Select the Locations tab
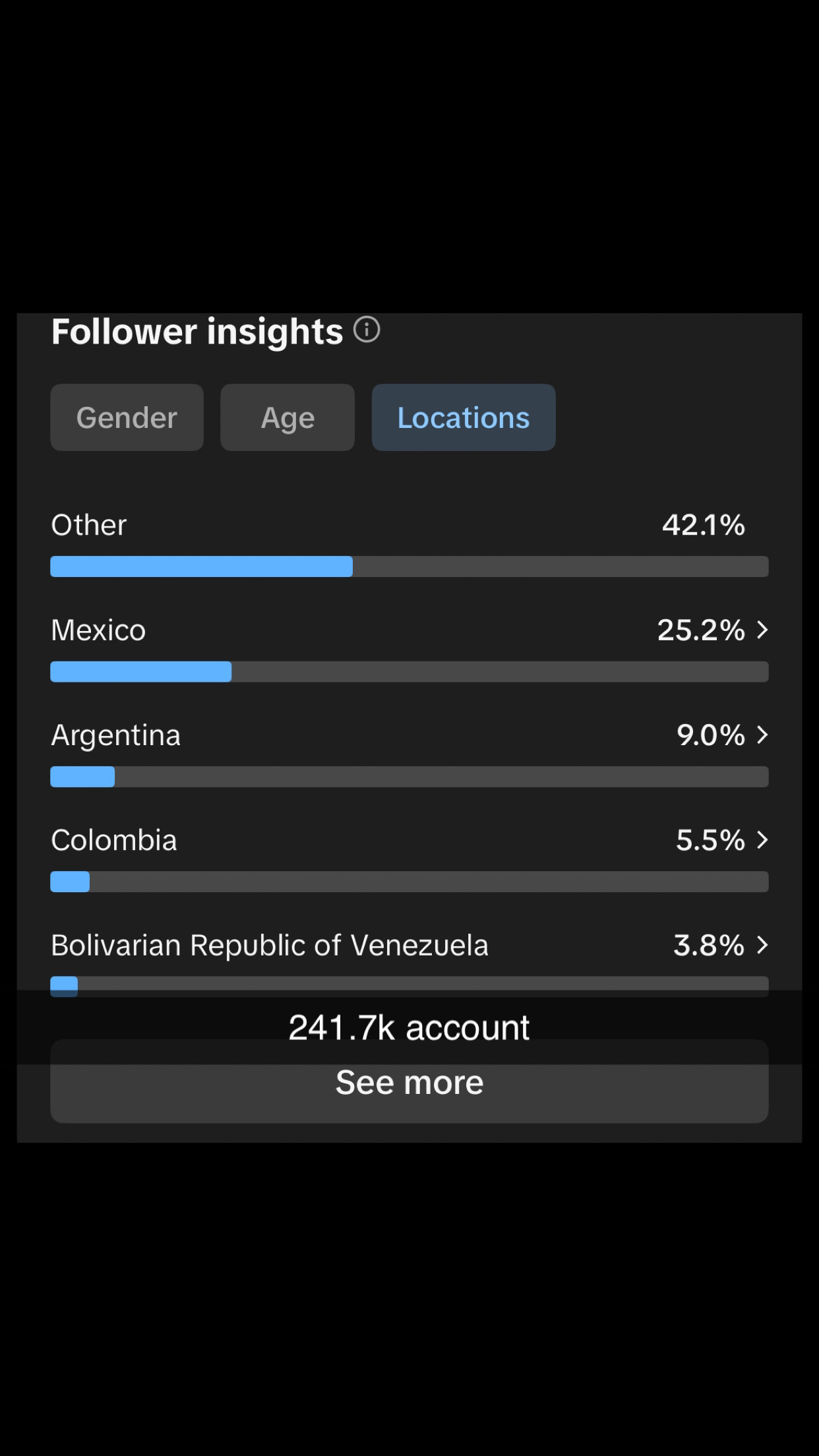Image resolution: width=819 pixels, height=1456 pixels. (464, 417)
